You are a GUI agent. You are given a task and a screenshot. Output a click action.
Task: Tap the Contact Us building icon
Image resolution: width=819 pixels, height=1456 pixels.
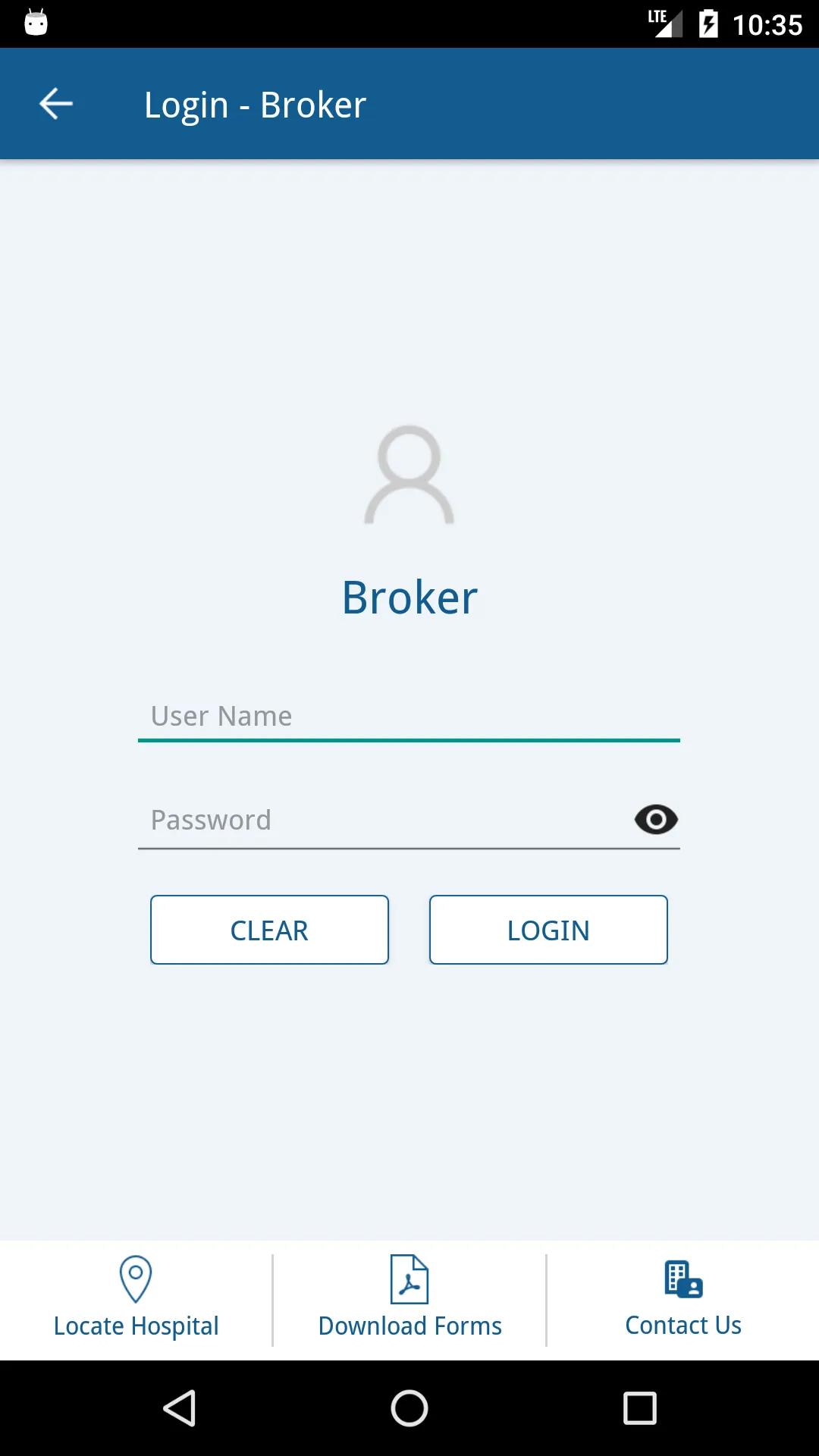coord(682,1279)
